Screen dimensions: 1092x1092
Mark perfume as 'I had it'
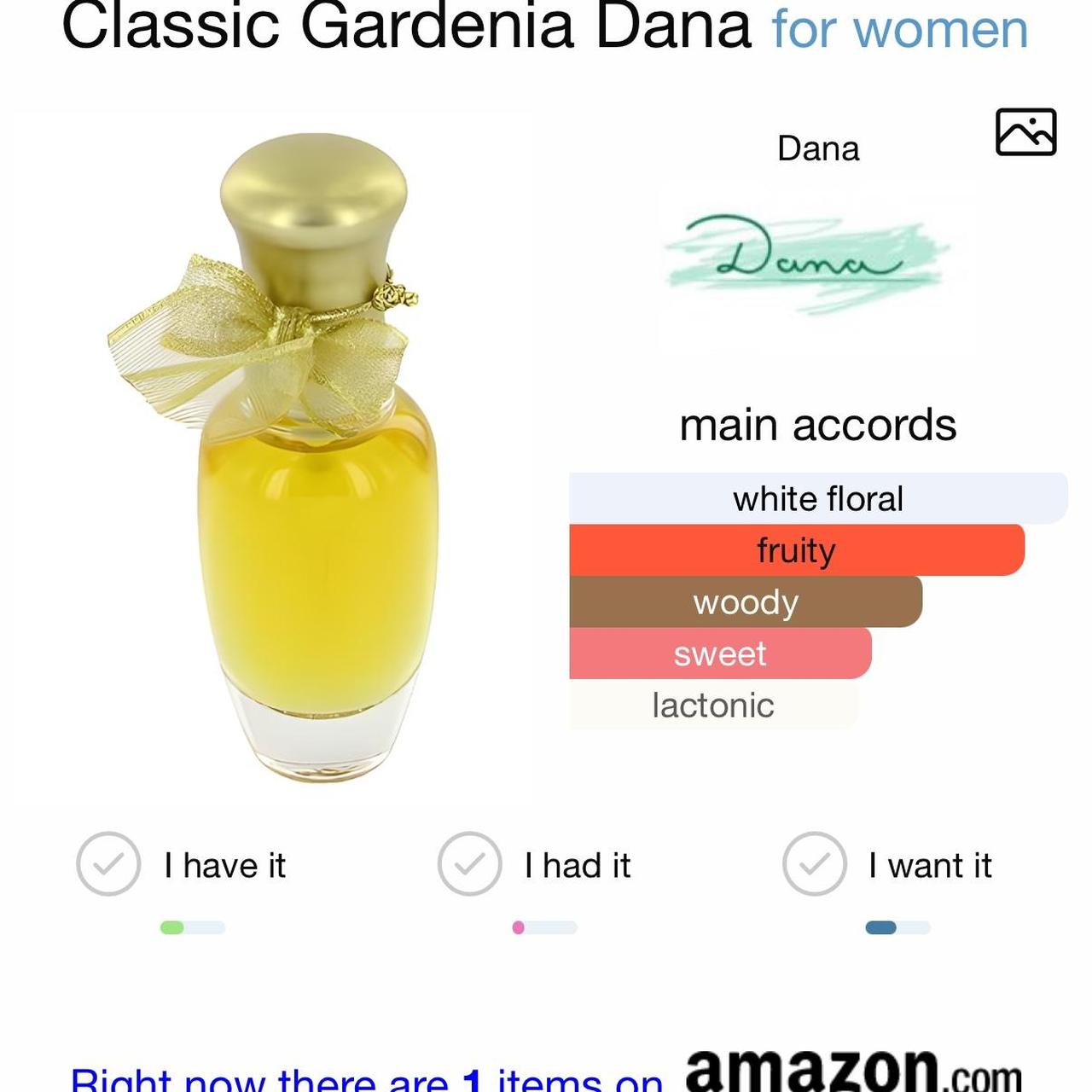pos(469,863)
